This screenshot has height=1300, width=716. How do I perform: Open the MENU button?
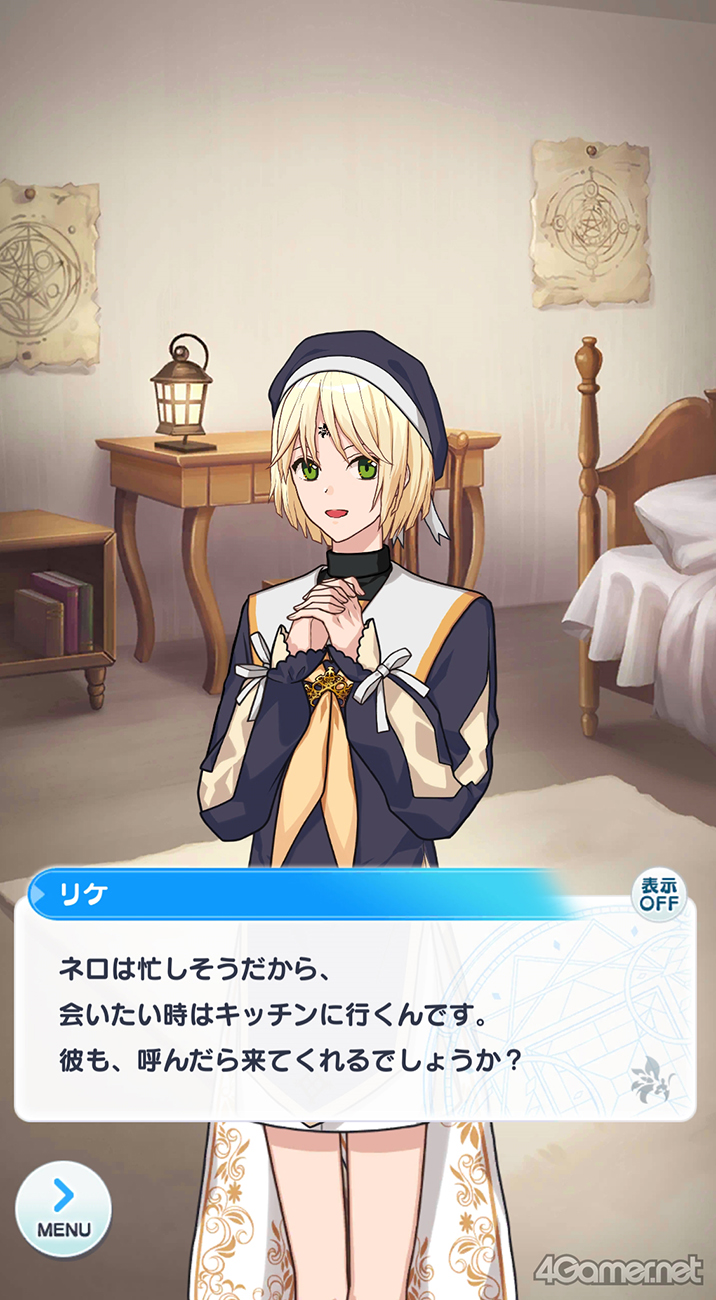63,1208
